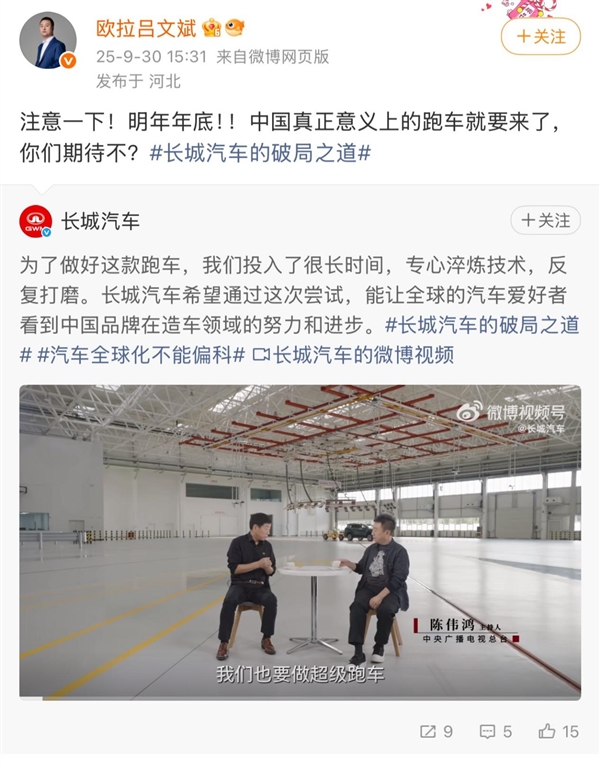This screenshot has width=600, height=769.
Task: Repost this Weibo post
Action: (x=431, y=732)
